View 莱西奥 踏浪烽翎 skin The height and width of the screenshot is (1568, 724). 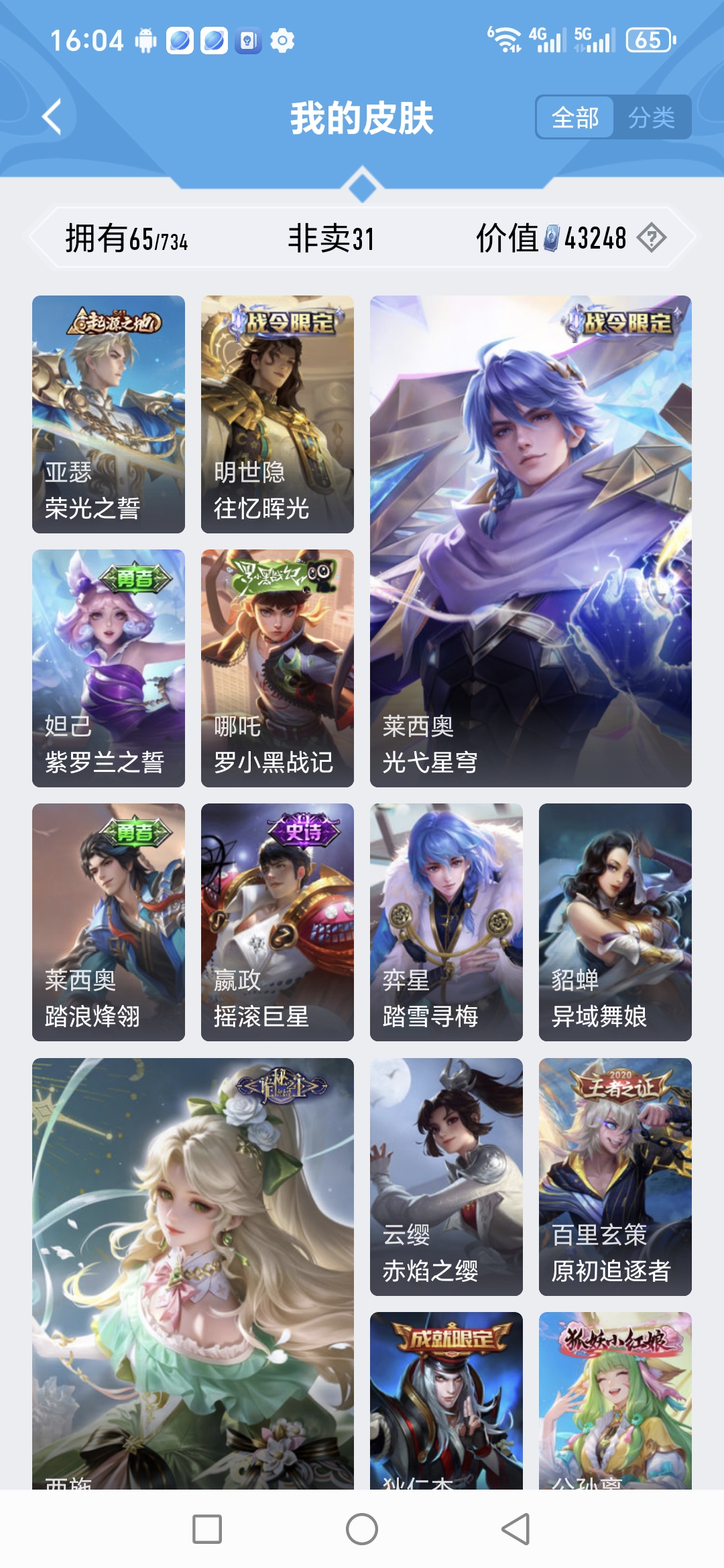click(x=109, y=922)
